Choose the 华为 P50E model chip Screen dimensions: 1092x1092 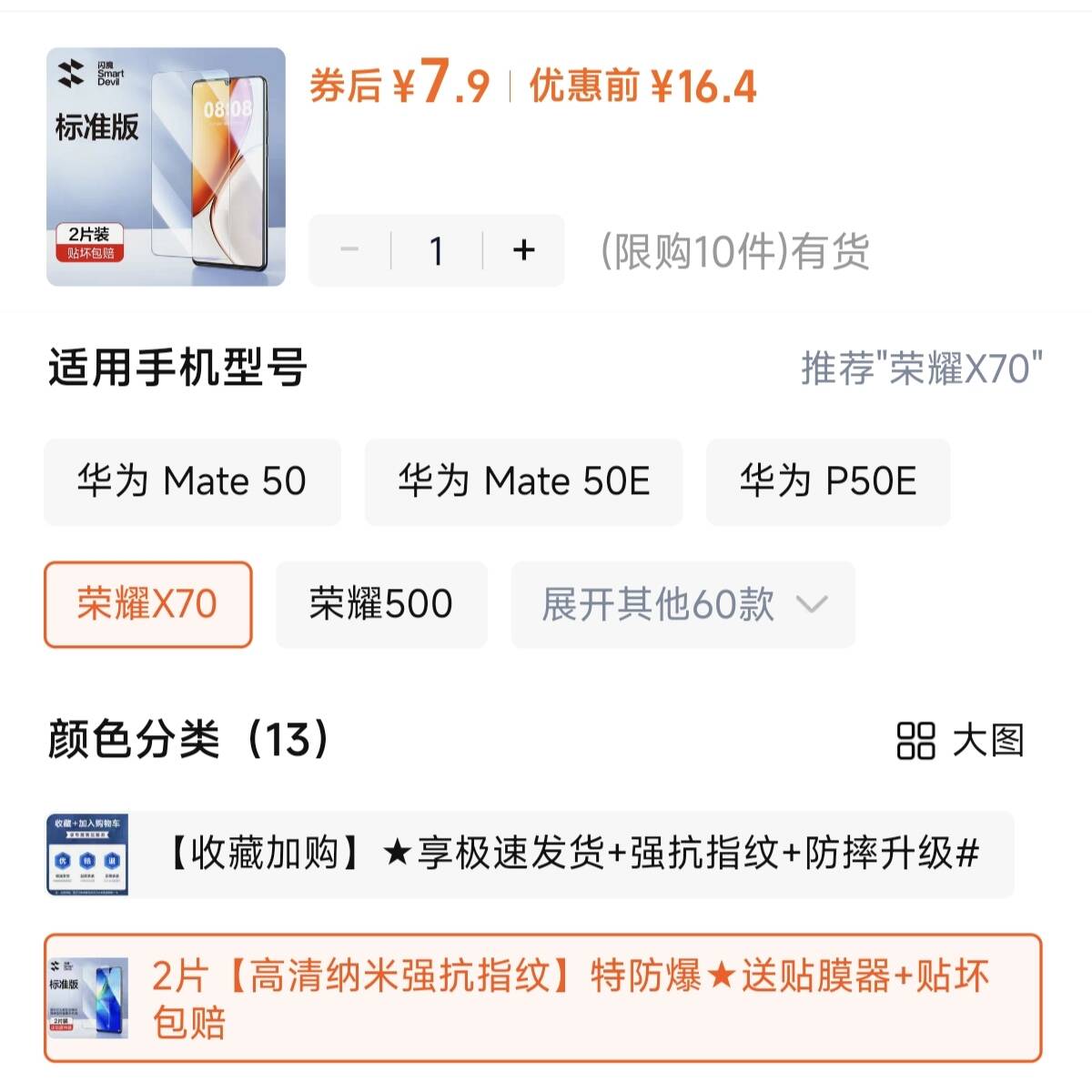coord(828,481)
